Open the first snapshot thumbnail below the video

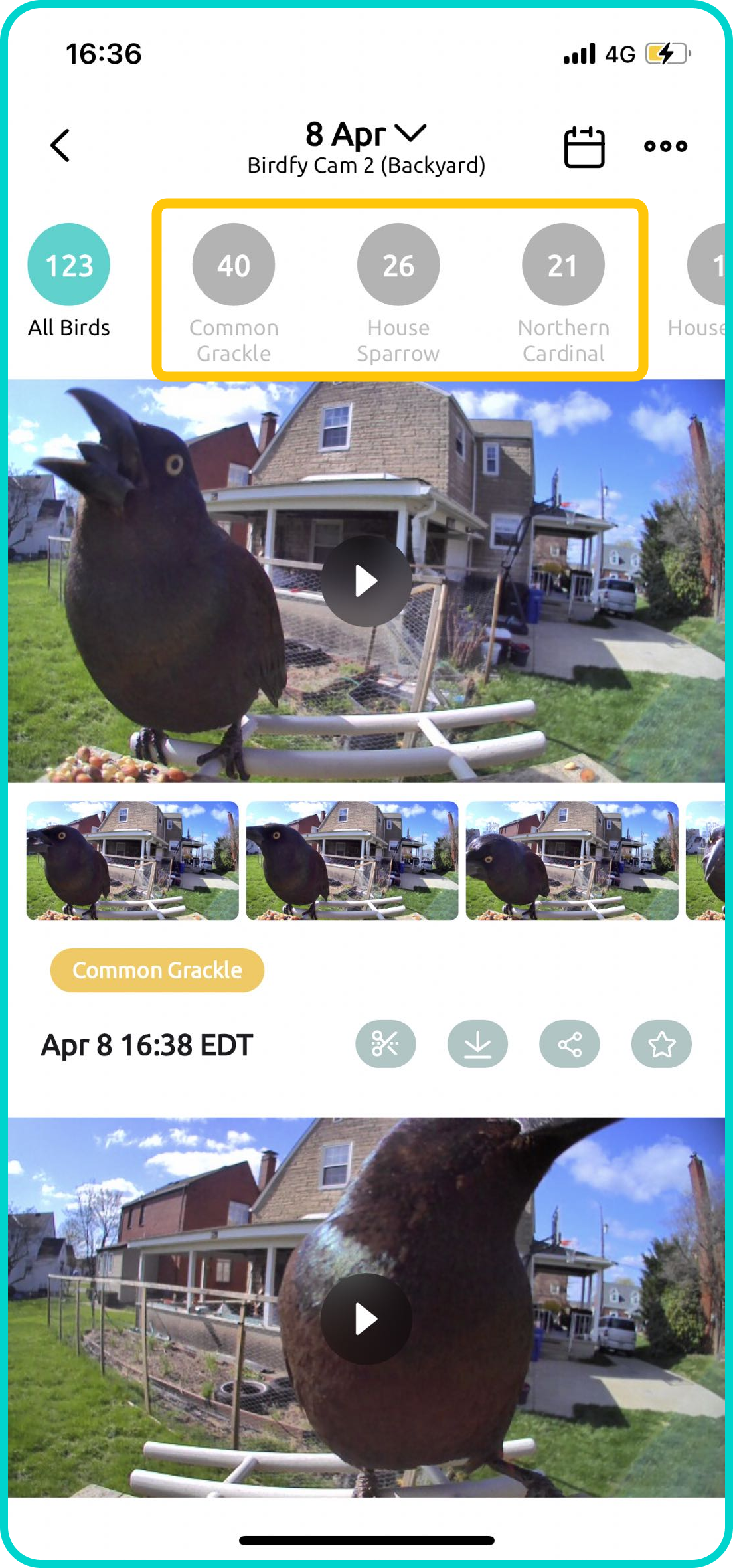[133, 860]
